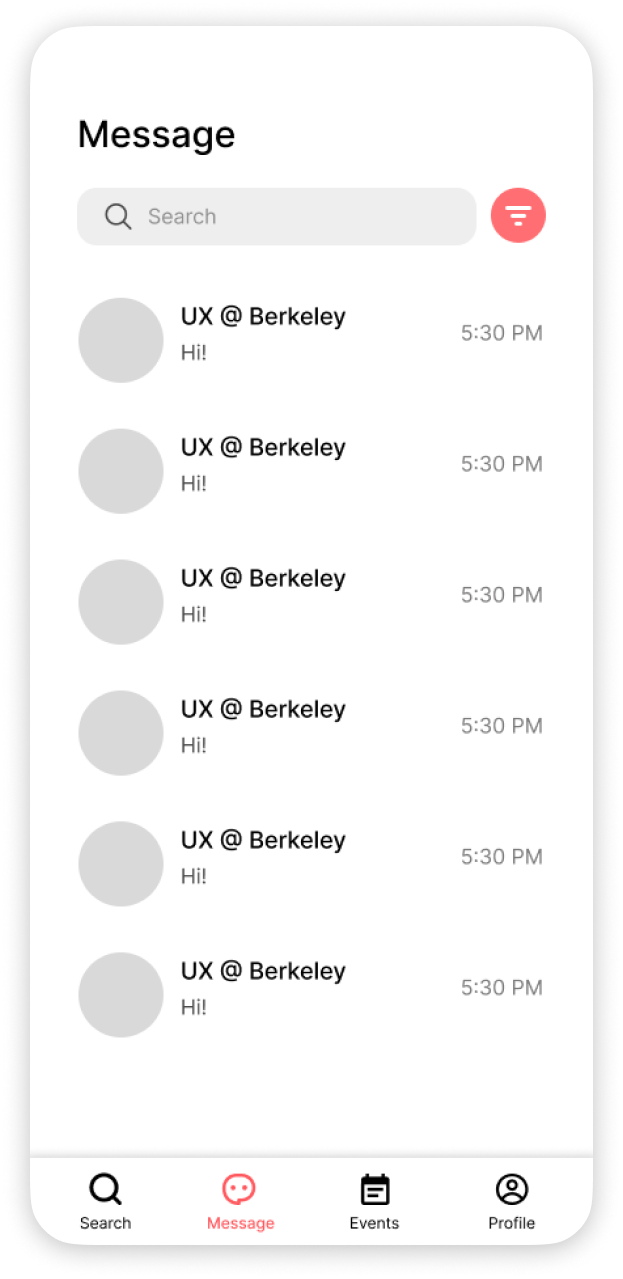Switch to the Search tab
Screen dimensions: 623x1279
coord(105,1201)
